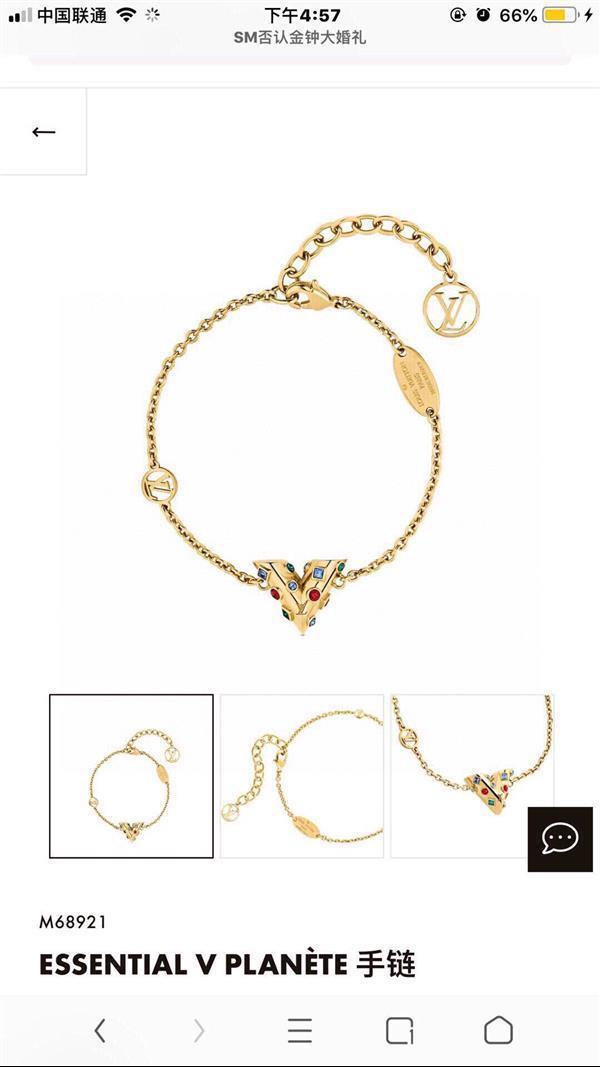Image resolution: width=600 pixels, height=1067 pixels.
Task: View the clasp and chain thumbnail
Action: (302, 776)
